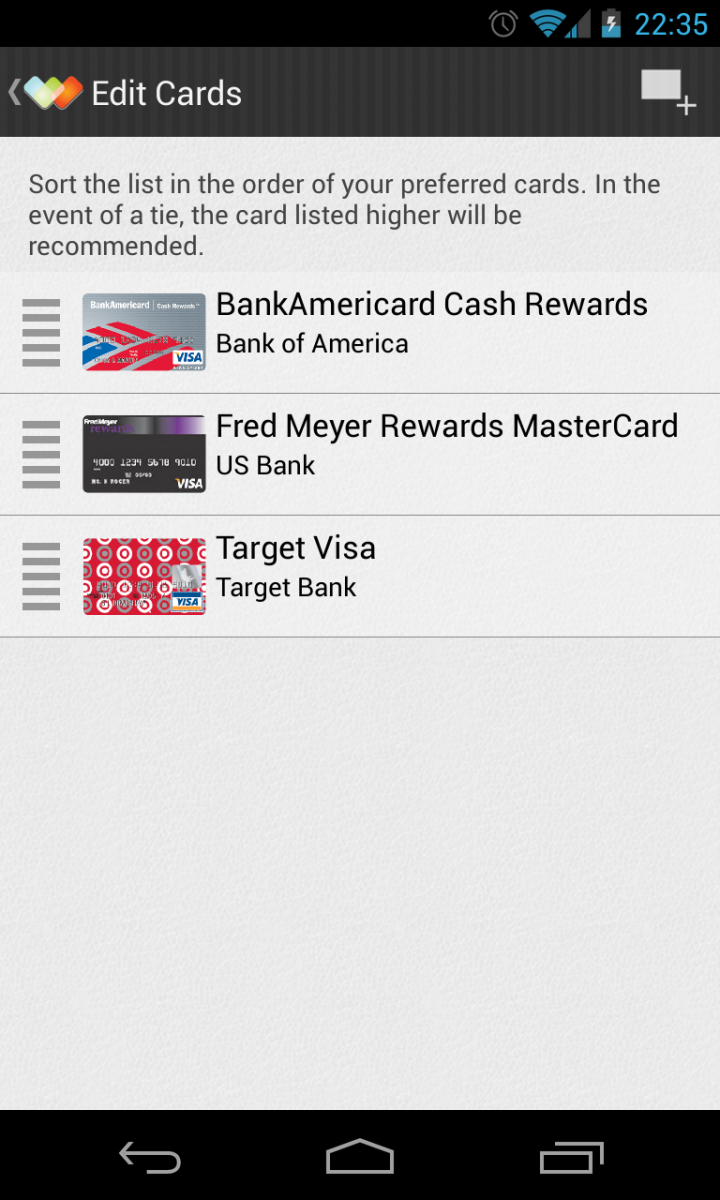This screenshot has height=1200, width=720.
Task: Tap the reorder handle for Fred Meyer Rewards
Action: [x=41, y=455]
